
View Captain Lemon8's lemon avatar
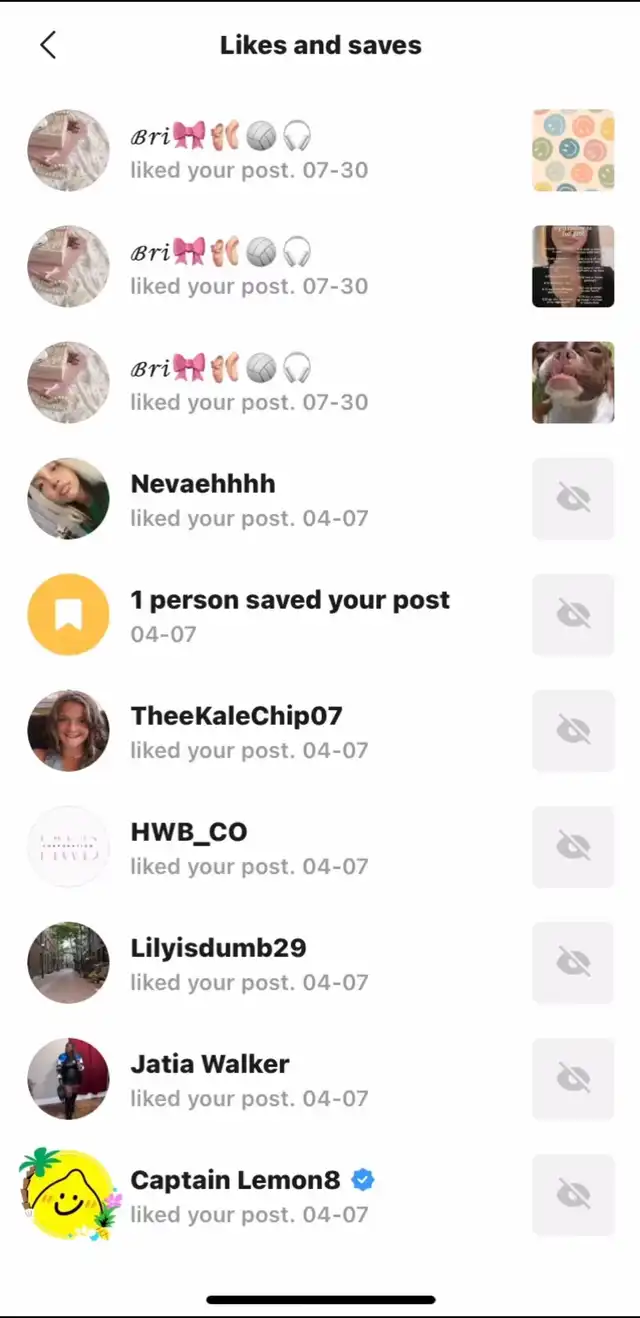(x=68, y=1195)
